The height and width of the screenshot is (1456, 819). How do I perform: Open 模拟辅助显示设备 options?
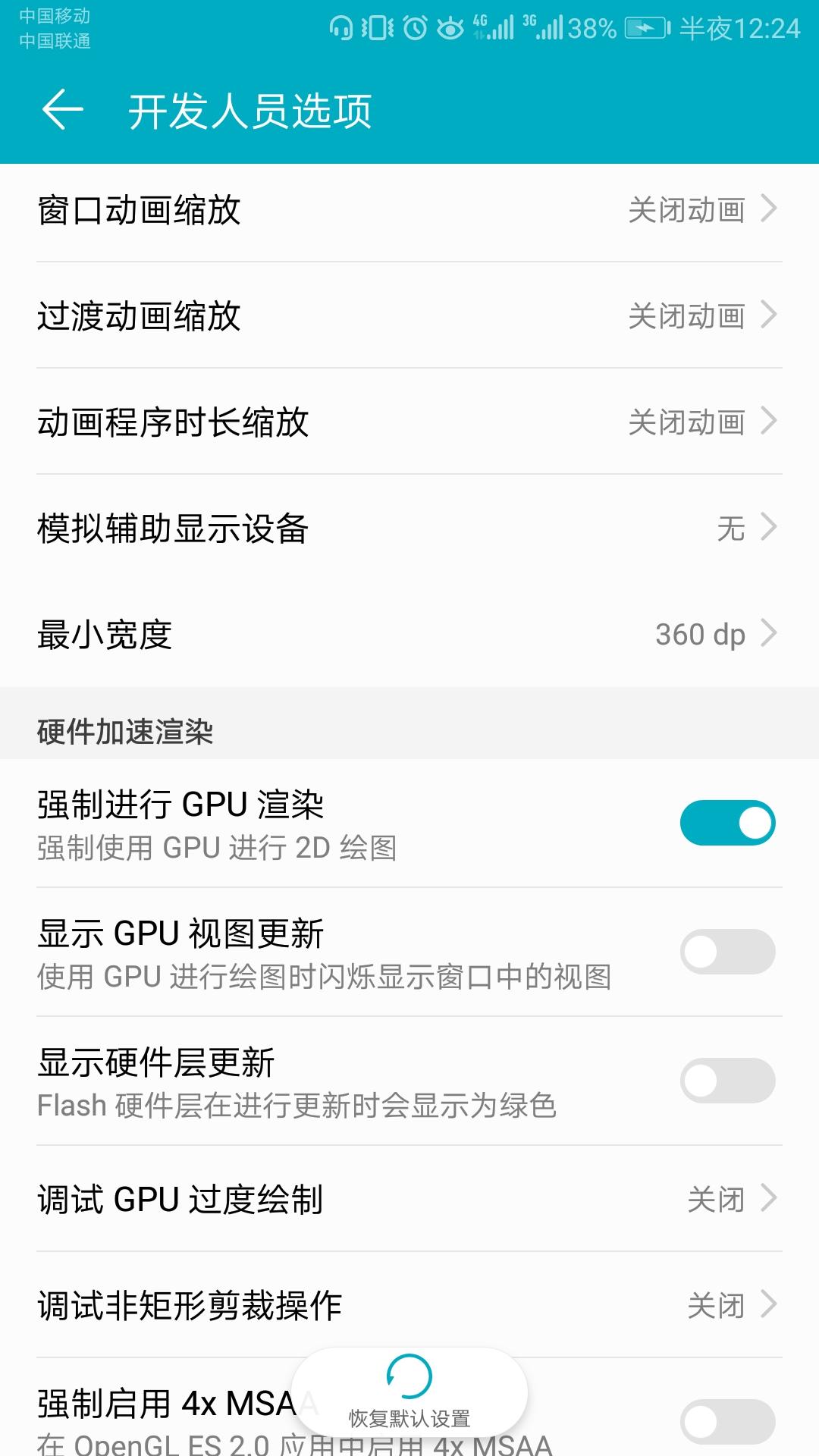click(x=409, y=529)
